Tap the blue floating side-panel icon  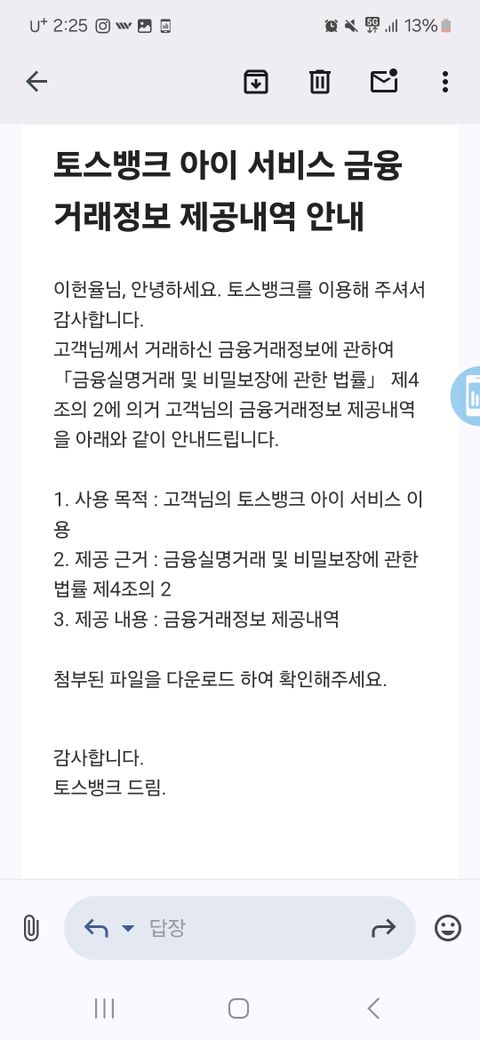(x=467, y=396)
